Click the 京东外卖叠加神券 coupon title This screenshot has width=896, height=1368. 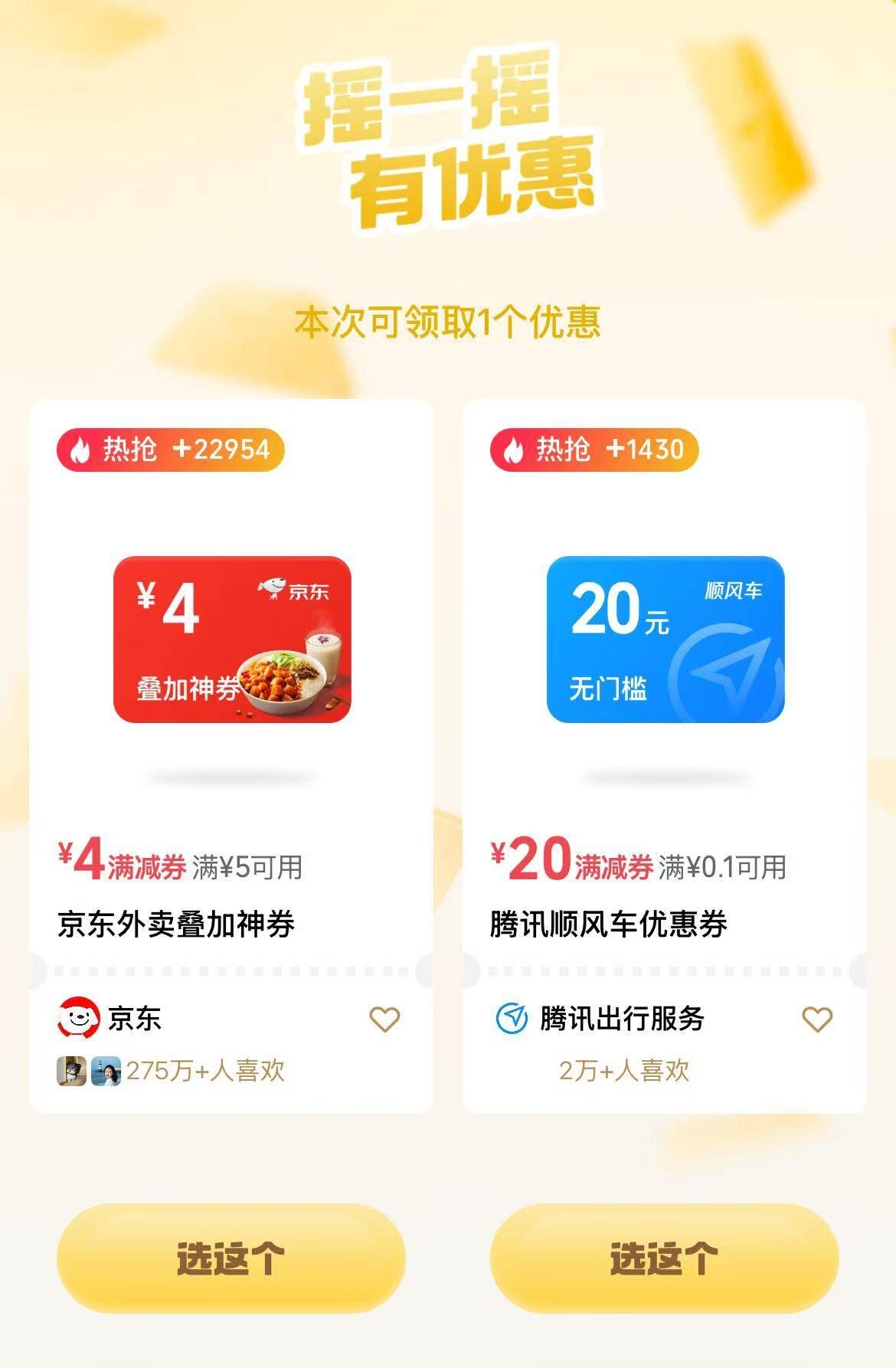pyautogui.click(x=175, y=925)
